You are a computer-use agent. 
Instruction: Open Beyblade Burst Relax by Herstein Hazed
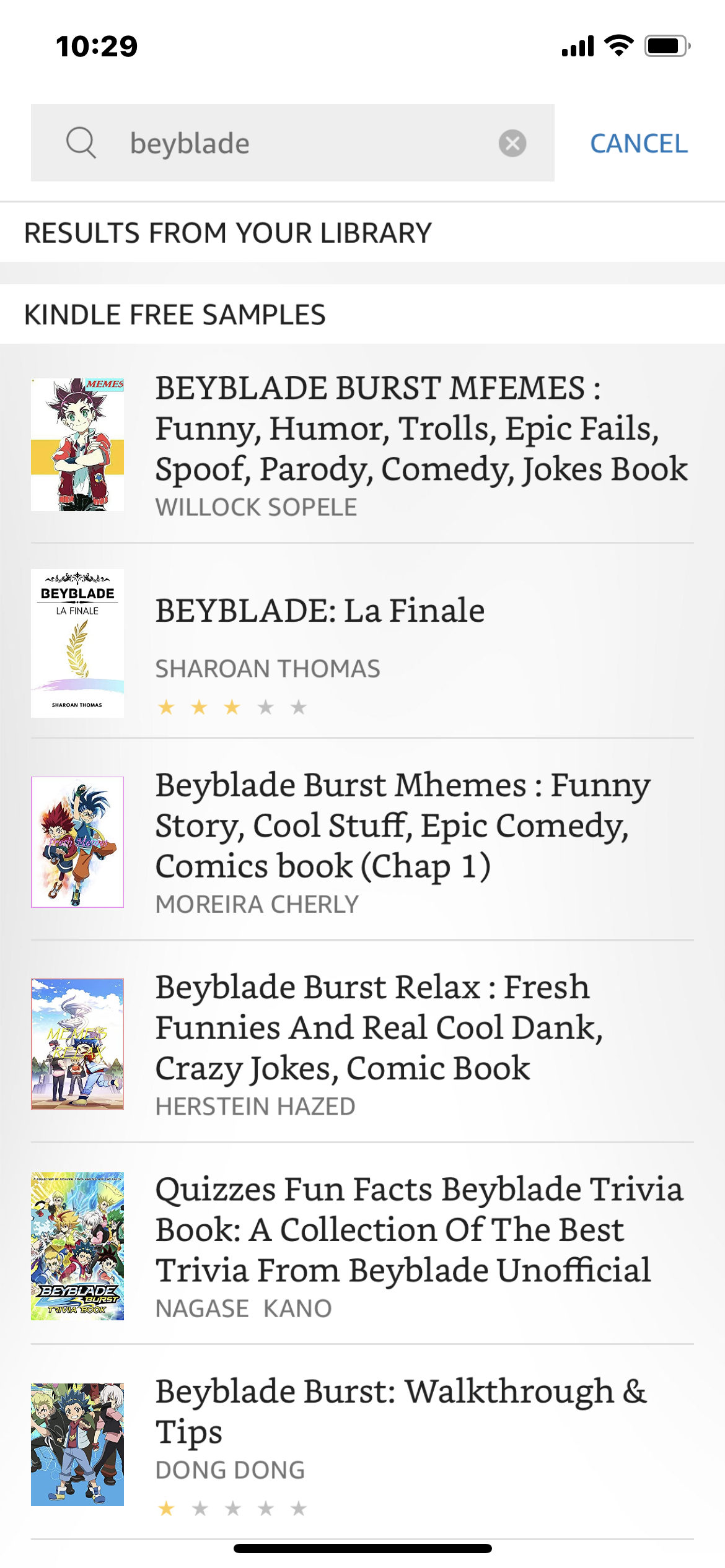click(x=362, y=1043)
